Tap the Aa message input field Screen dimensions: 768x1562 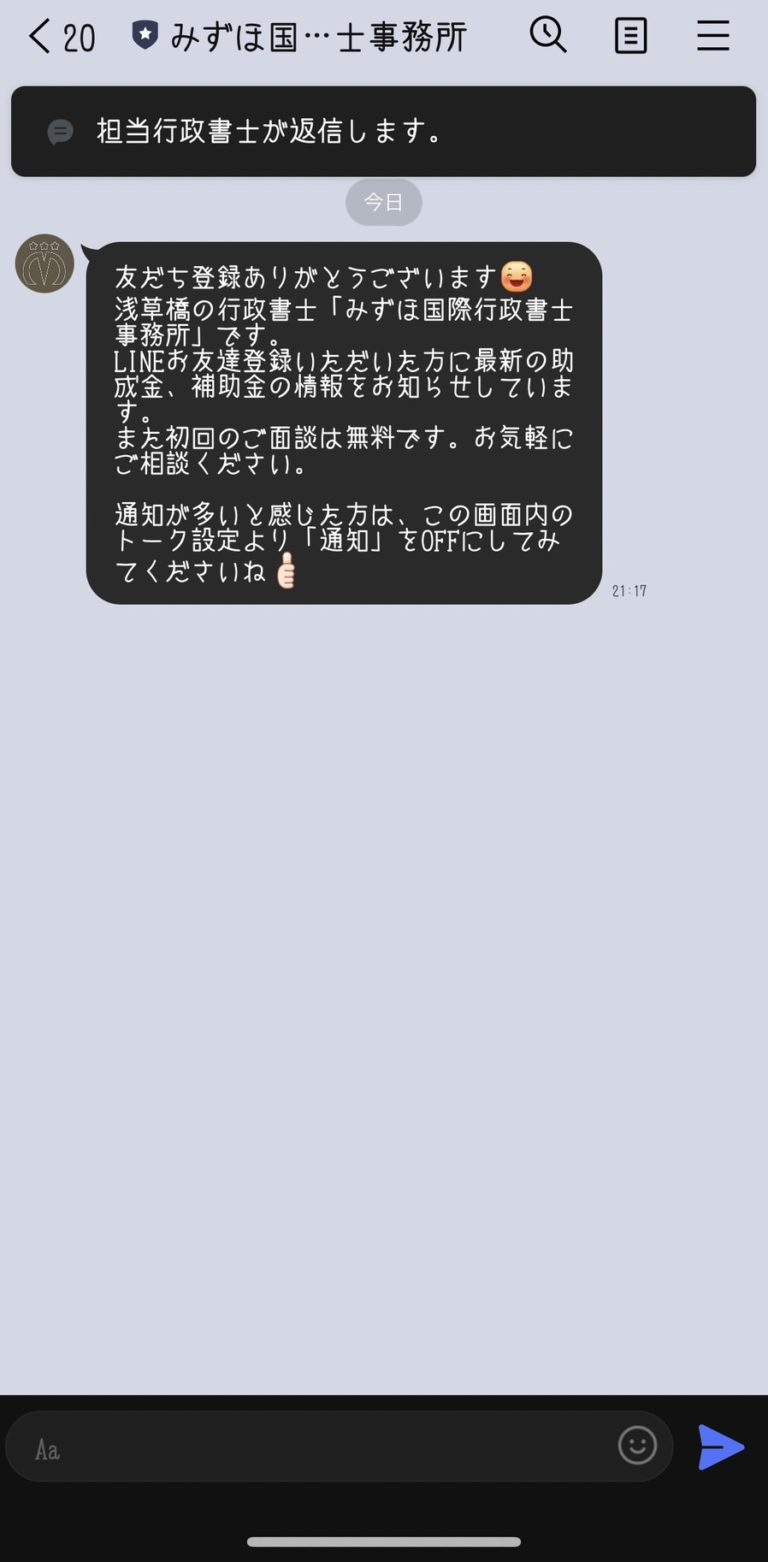(x=300, y=1446)
